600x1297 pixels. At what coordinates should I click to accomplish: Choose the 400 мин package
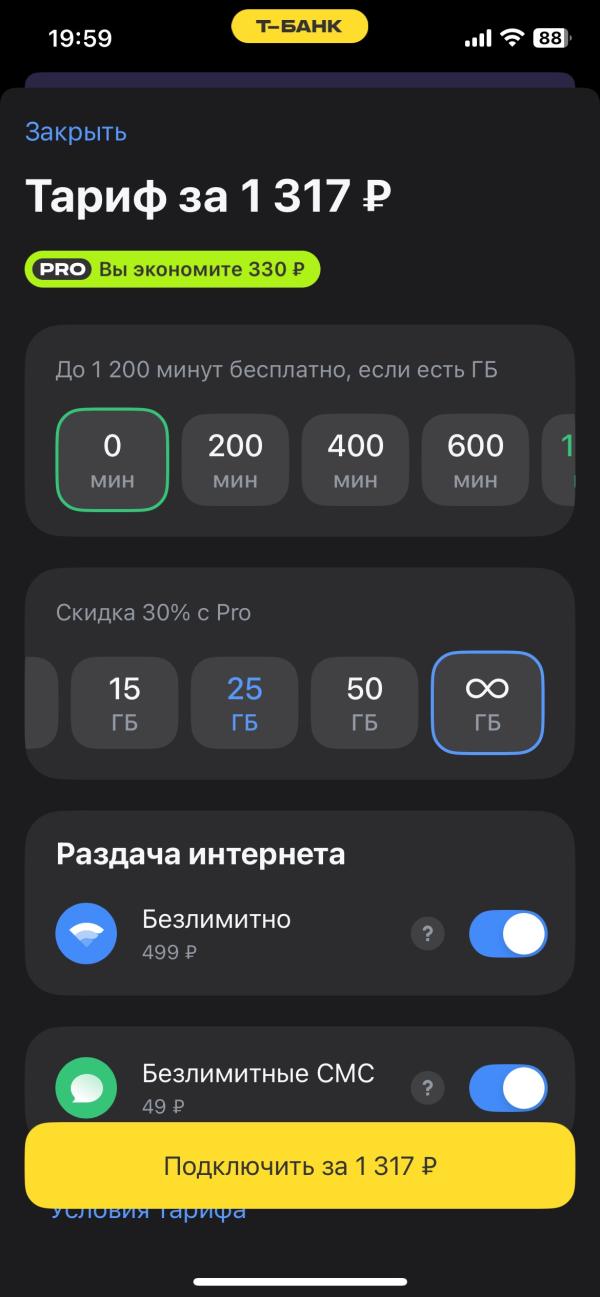(x=355, y=460)
